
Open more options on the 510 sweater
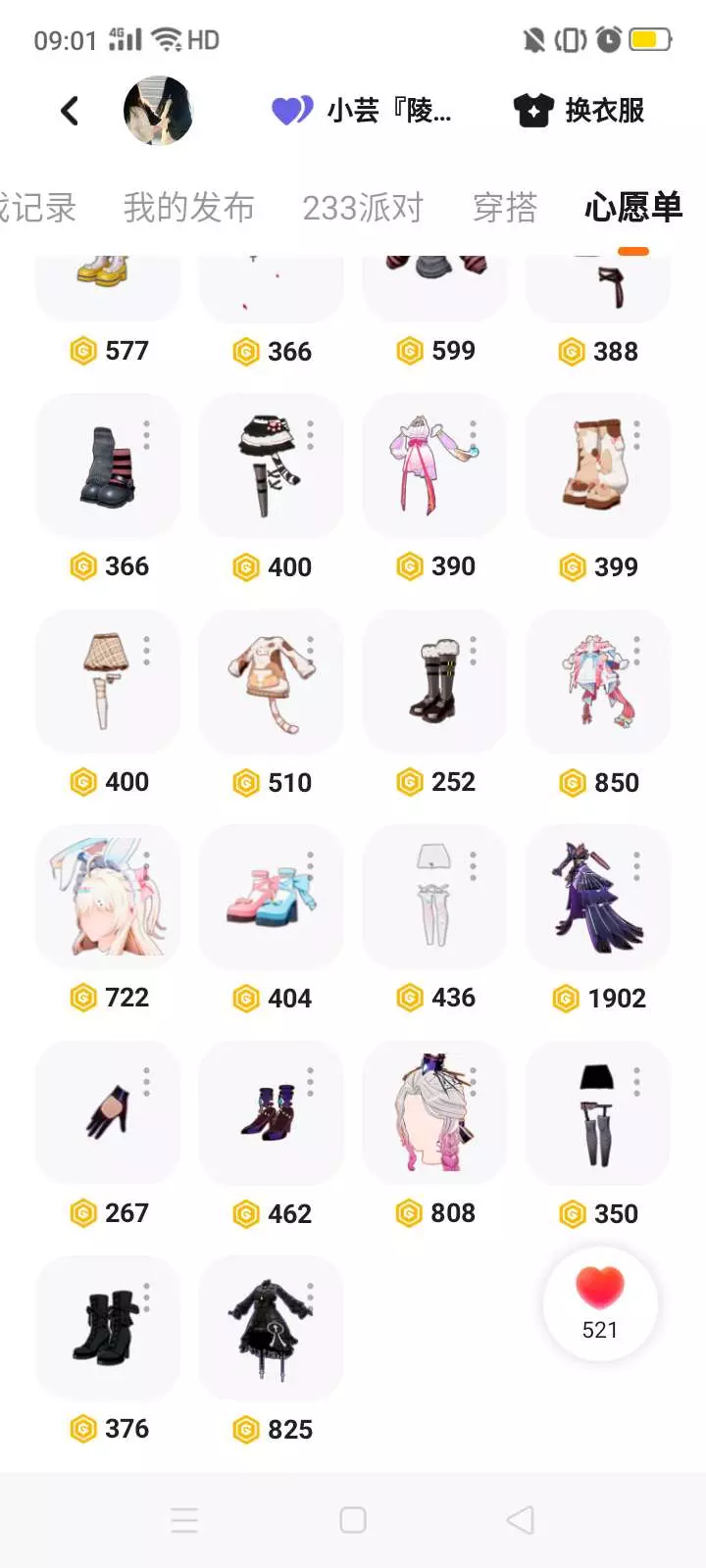(x=310, y=651)
